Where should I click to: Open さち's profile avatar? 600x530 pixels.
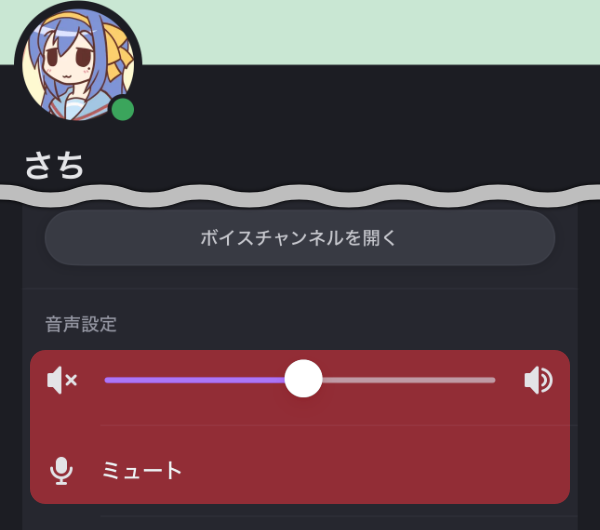point(77,62)
